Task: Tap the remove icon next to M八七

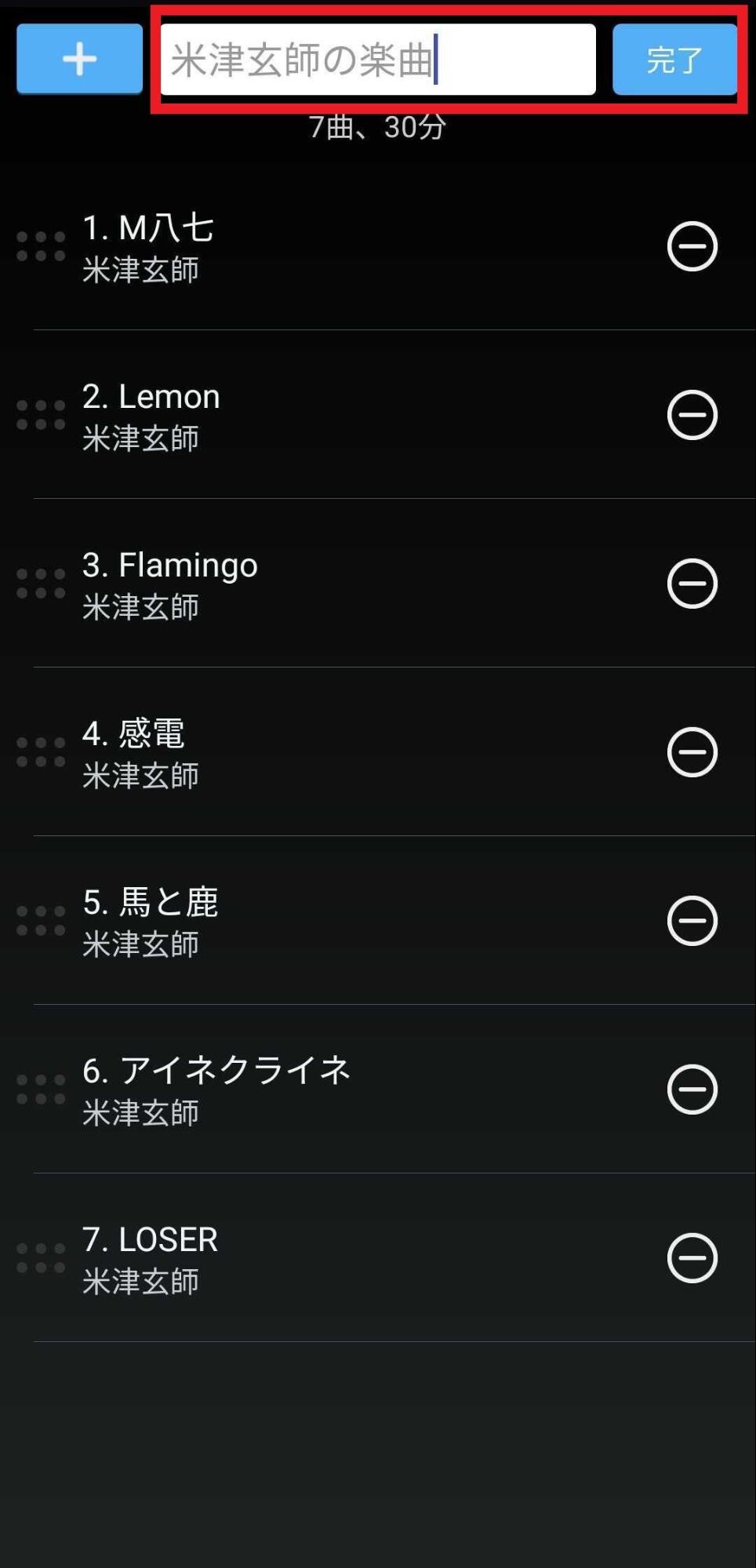Action: [x=693, y=245]
